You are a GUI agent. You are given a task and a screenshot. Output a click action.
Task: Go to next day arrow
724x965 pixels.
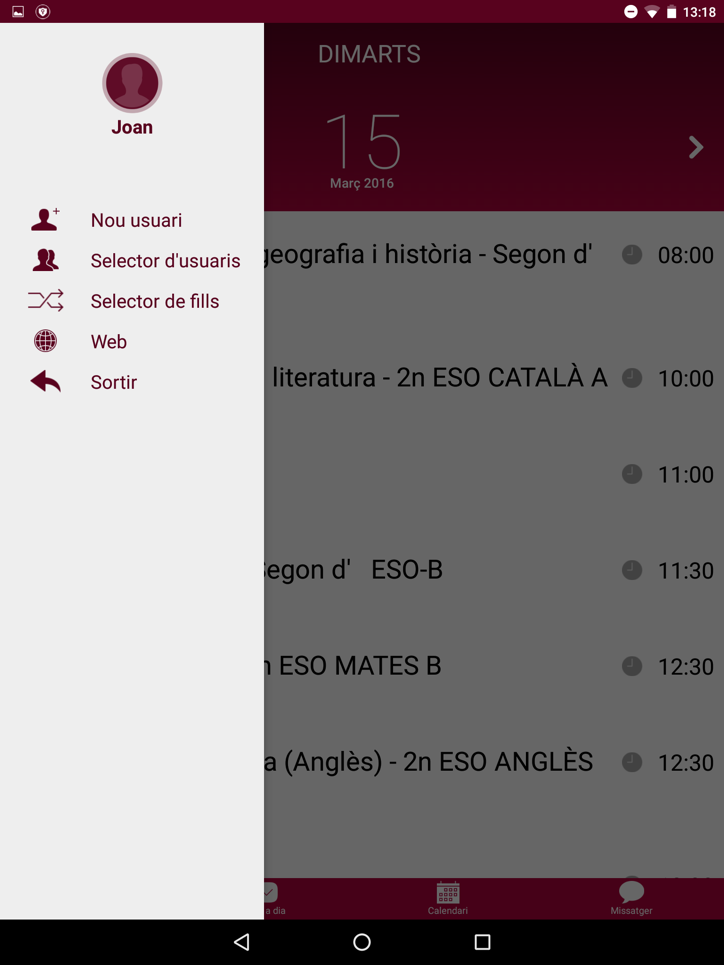pos(695,148)
